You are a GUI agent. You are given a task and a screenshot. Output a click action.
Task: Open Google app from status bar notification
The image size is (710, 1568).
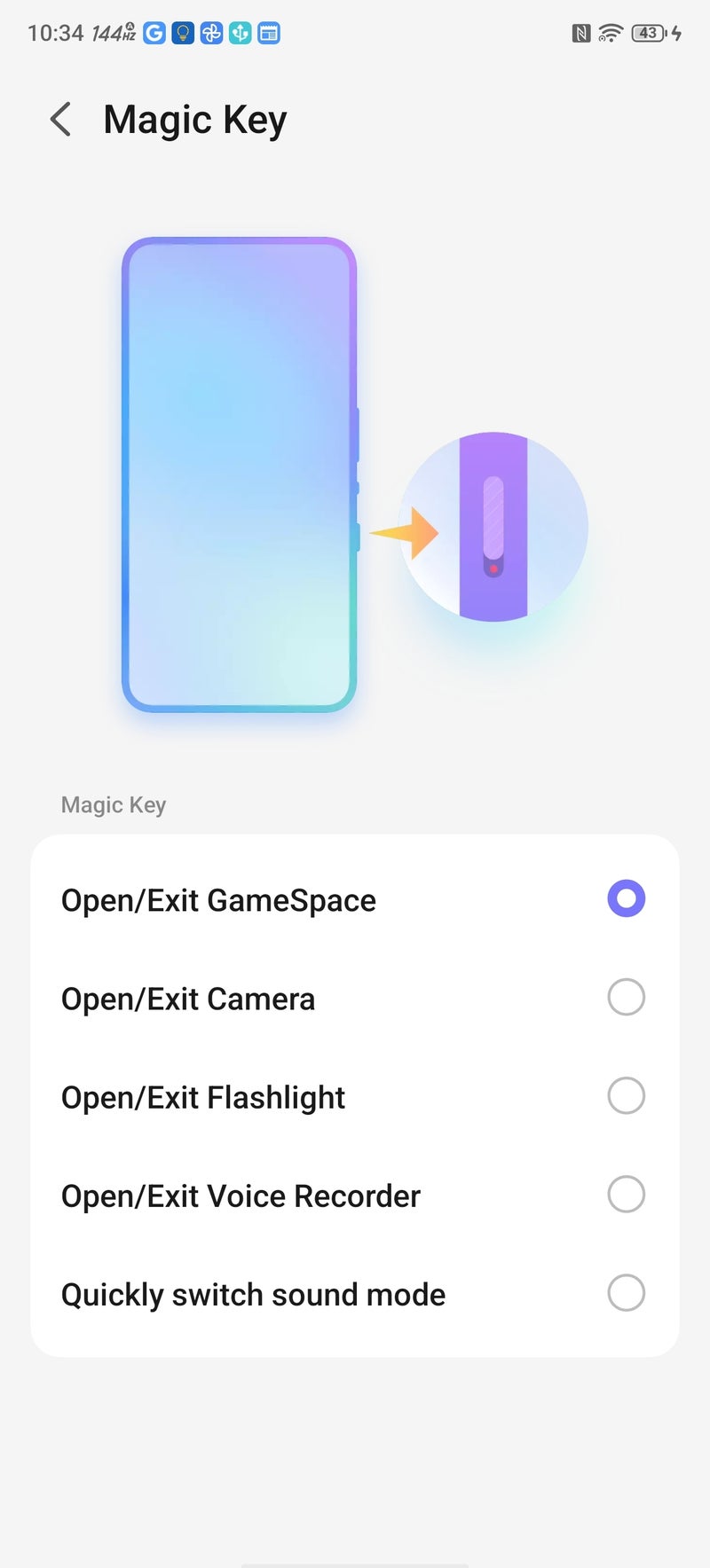152,33
